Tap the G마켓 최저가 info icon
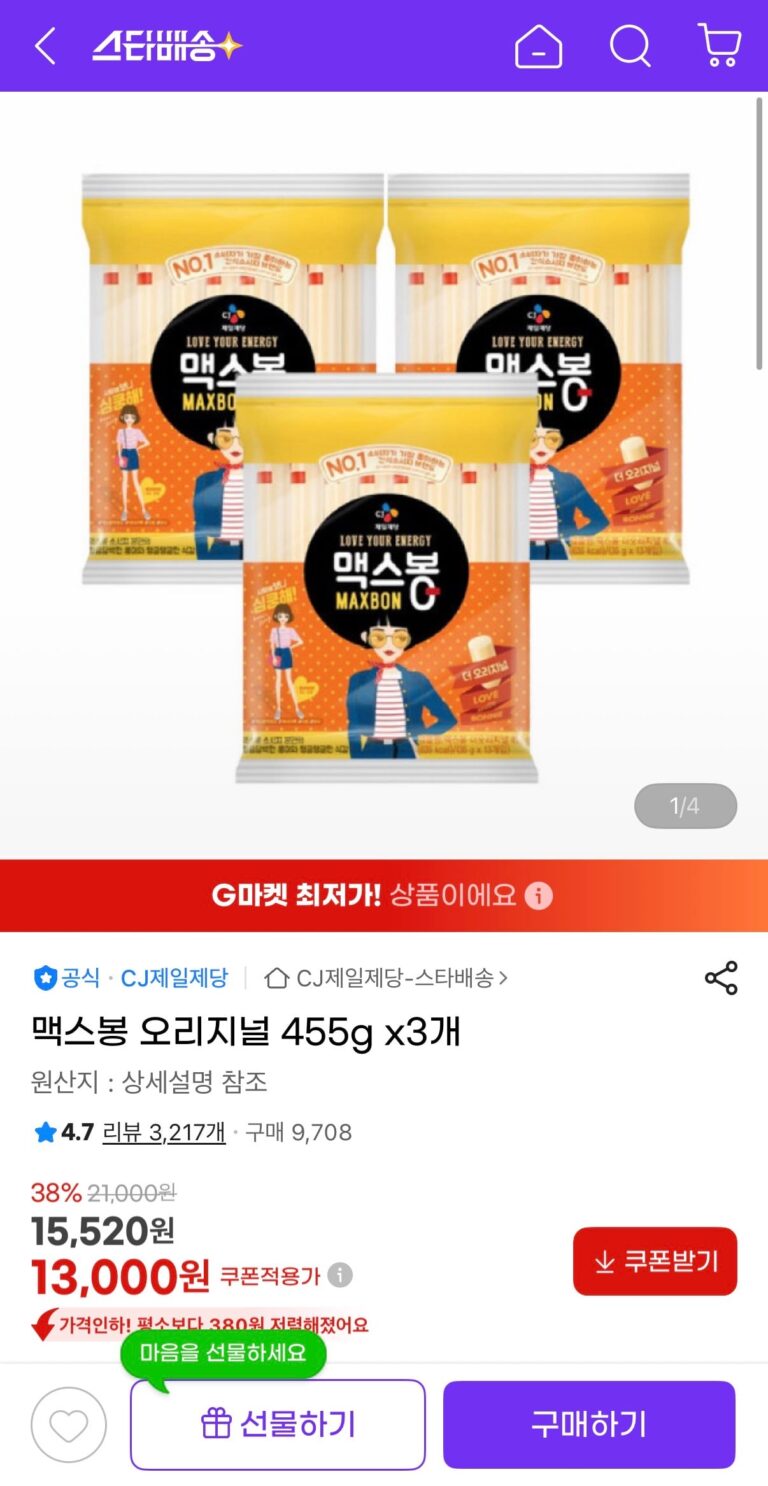The height and width of the screenshot is (1486, 768). click(x=539, y=895)
